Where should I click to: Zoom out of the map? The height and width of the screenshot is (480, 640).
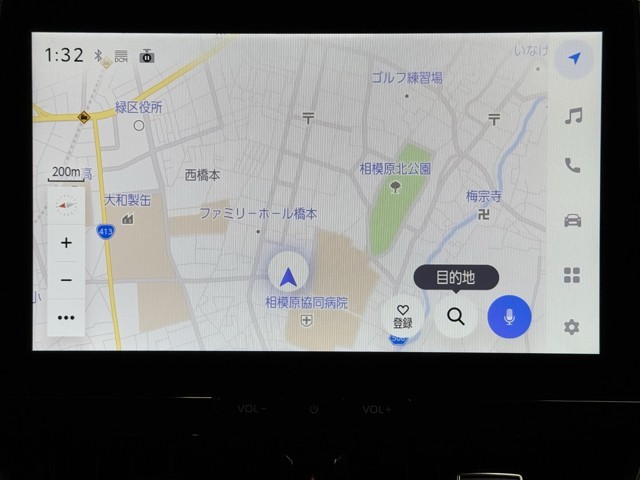66,280
